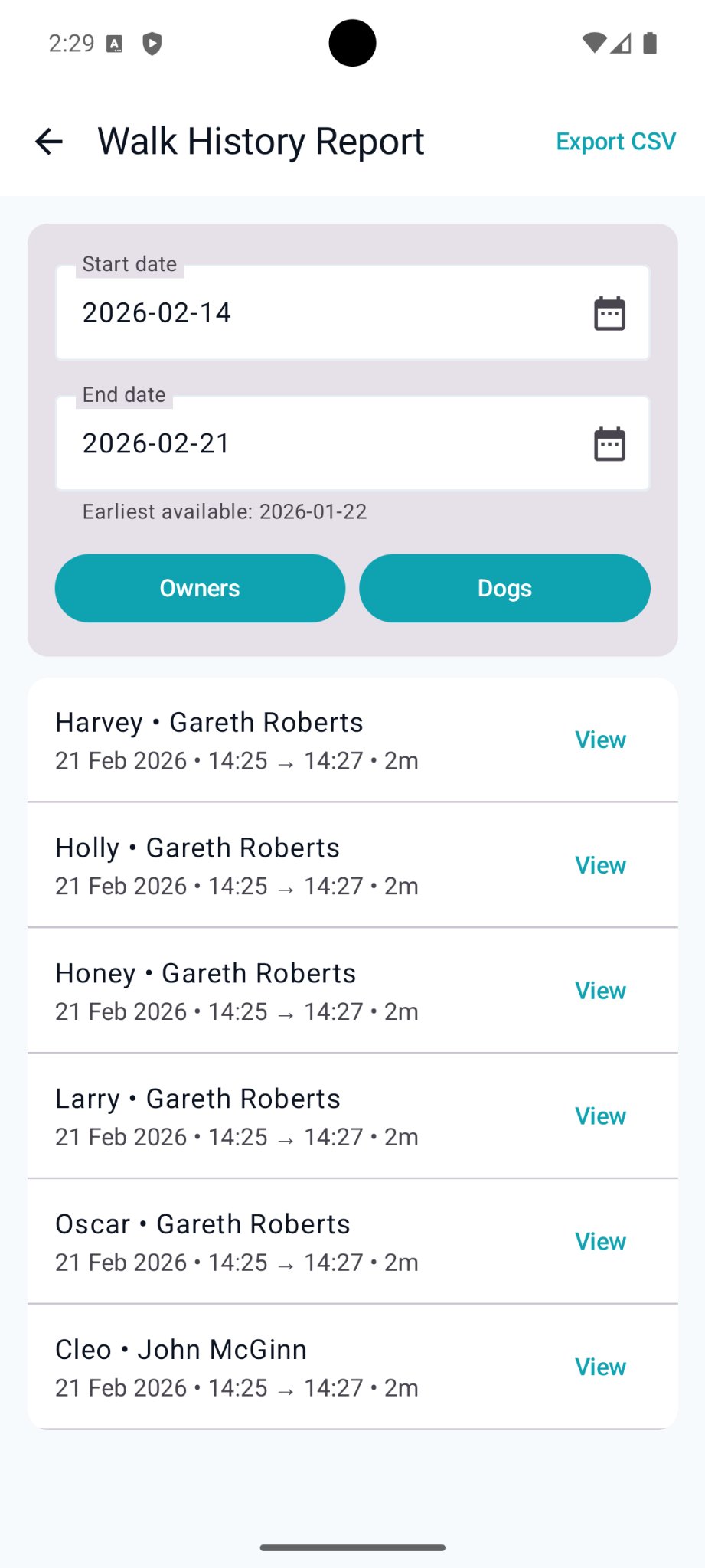Open the Start date field
705x1568 pixels.
[x=306, y=312]
